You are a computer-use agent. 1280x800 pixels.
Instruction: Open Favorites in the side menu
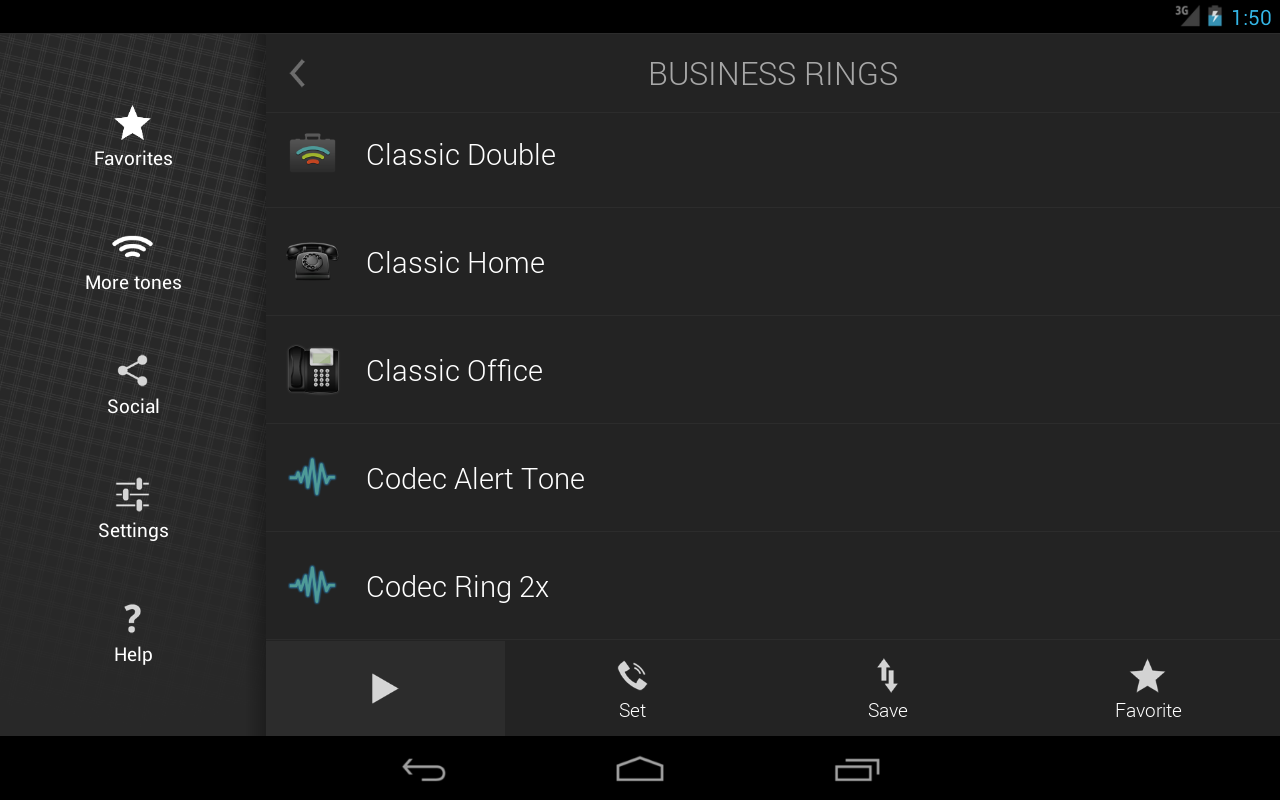pos(133,137)
